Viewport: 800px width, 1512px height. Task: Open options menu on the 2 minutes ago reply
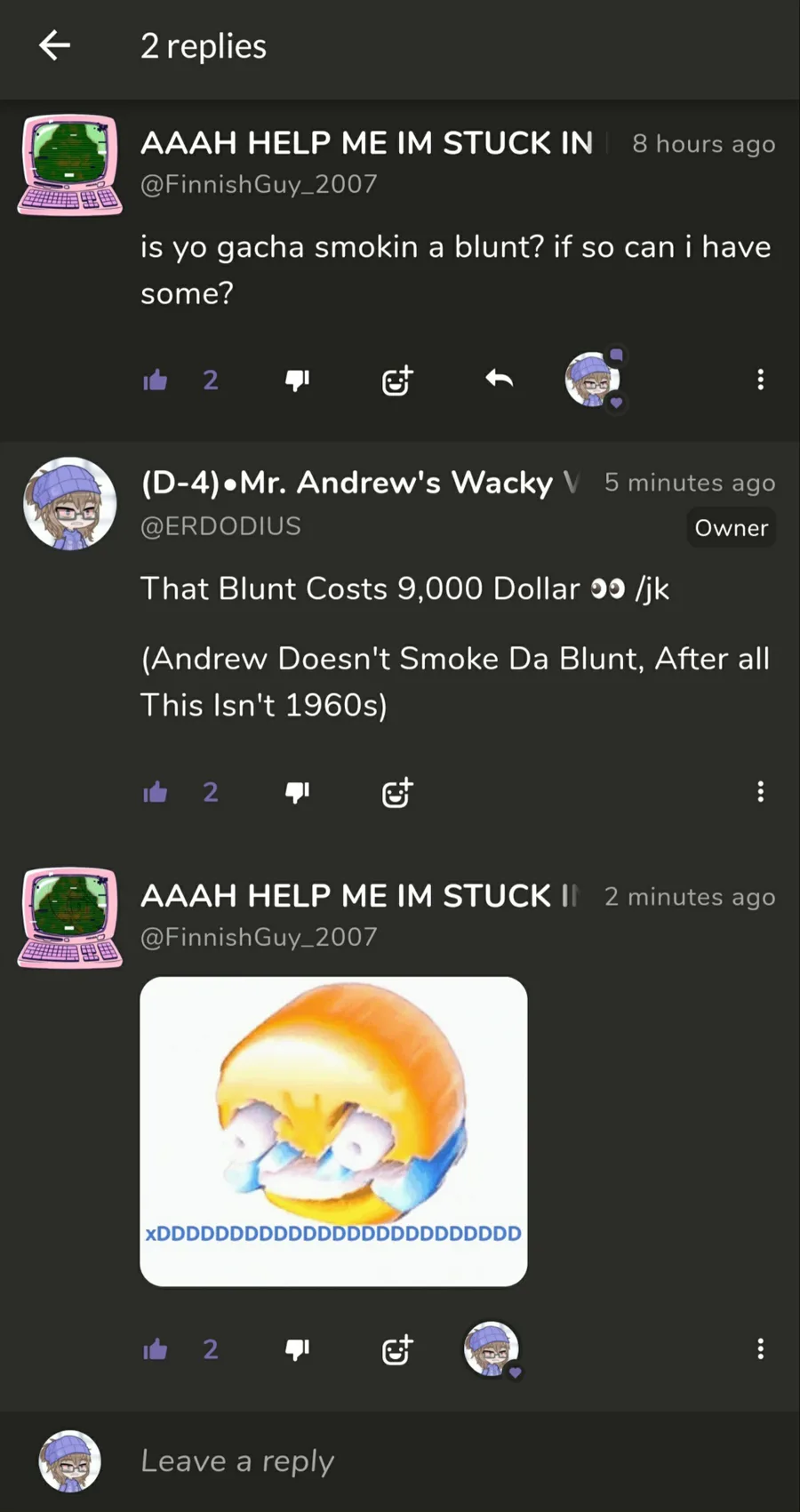(760, 1349)
